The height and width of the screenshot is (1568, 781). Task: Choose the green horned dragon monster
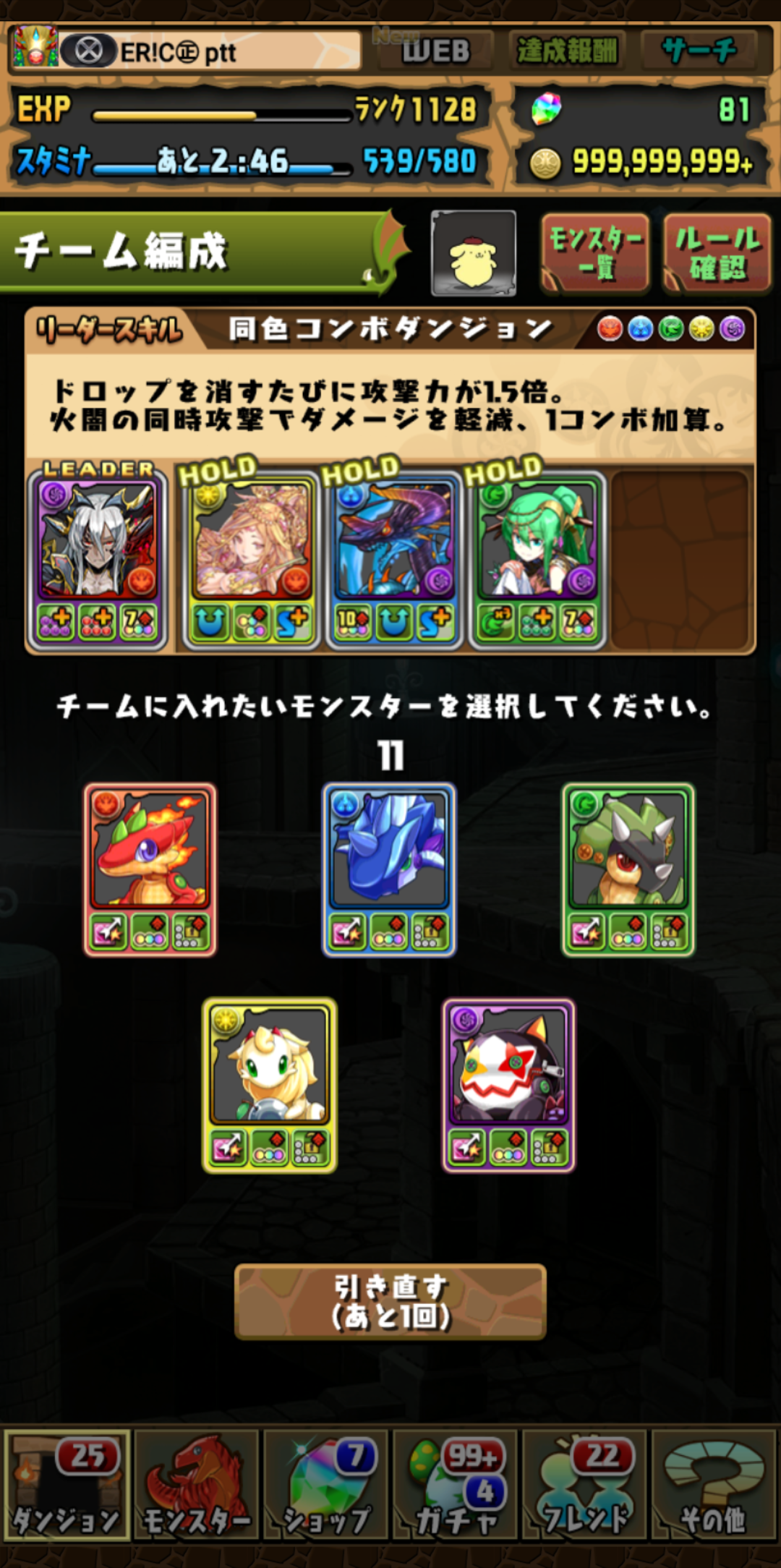tap(628, 869)
